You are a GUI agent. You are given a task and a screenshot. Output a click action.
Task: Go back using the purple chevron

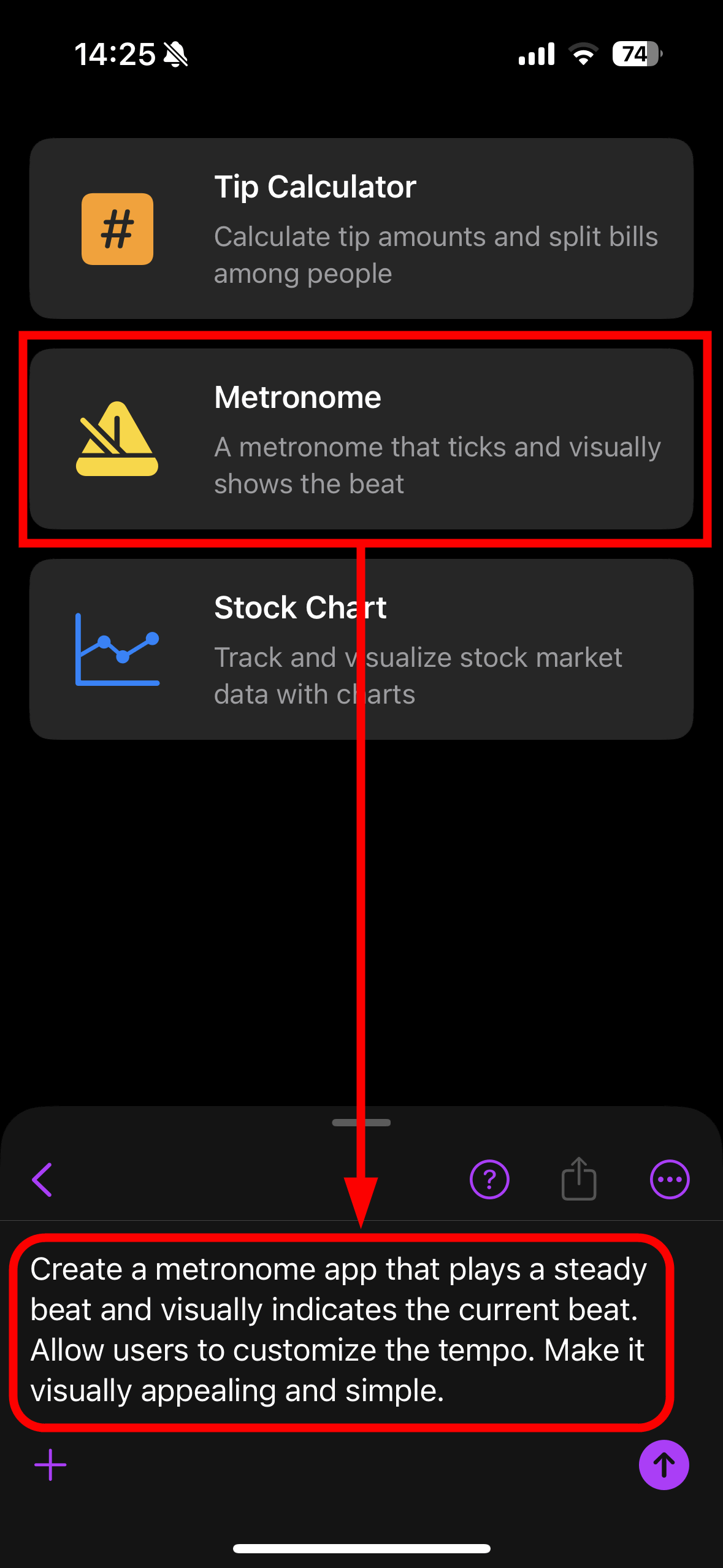[42, 1179]
